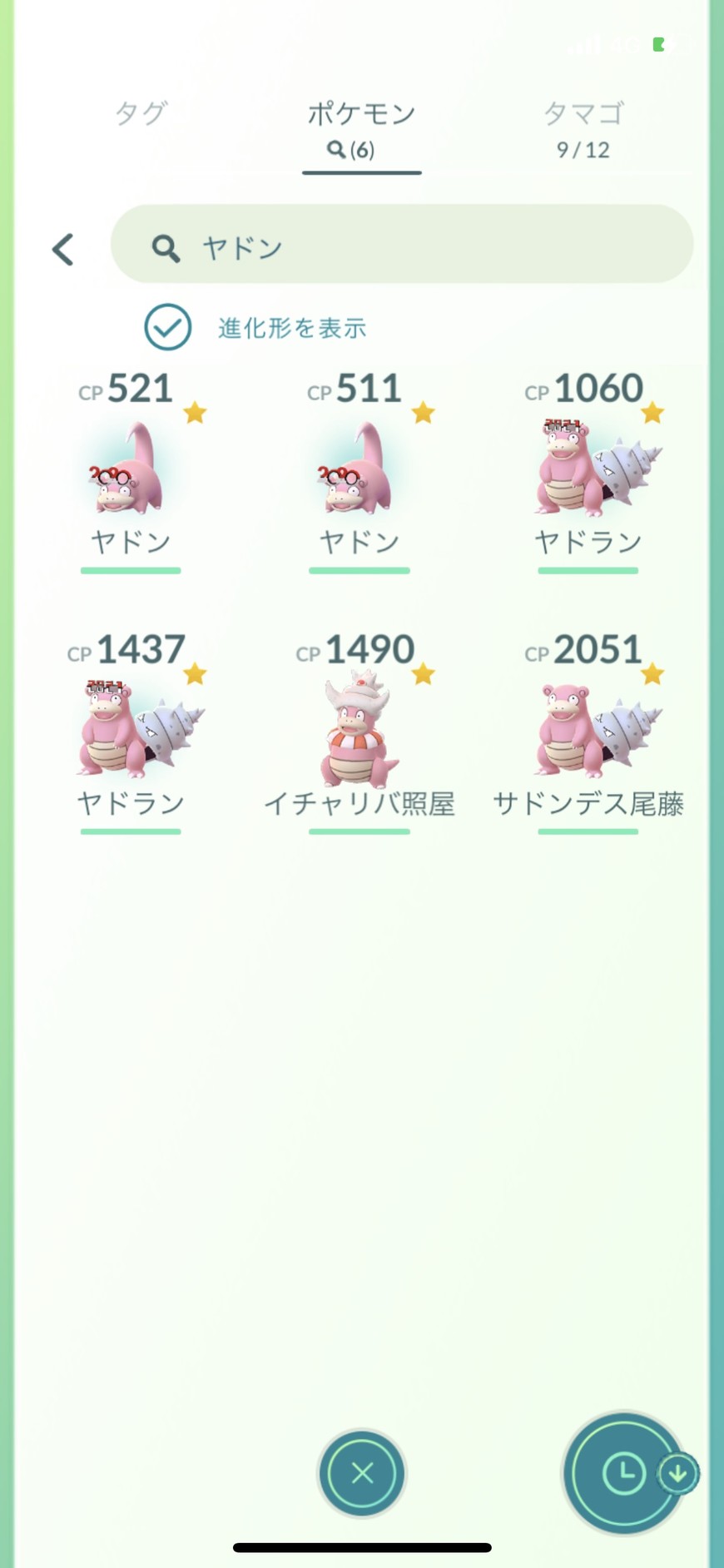Change sort order with the clock button

(x=623, y=1473)
